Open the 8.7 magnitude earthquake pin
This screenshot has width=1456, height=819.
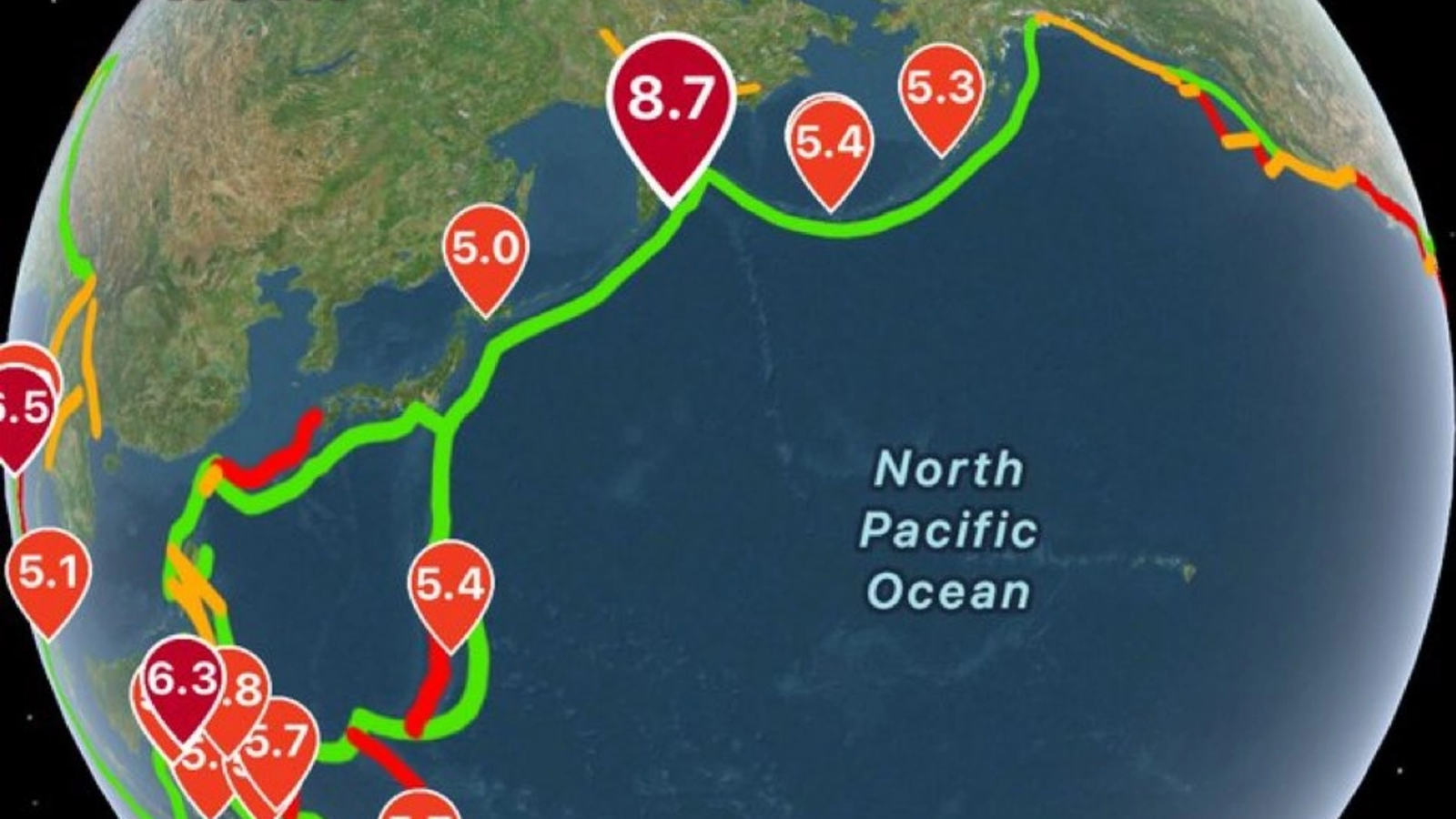[x=671, y=98]
